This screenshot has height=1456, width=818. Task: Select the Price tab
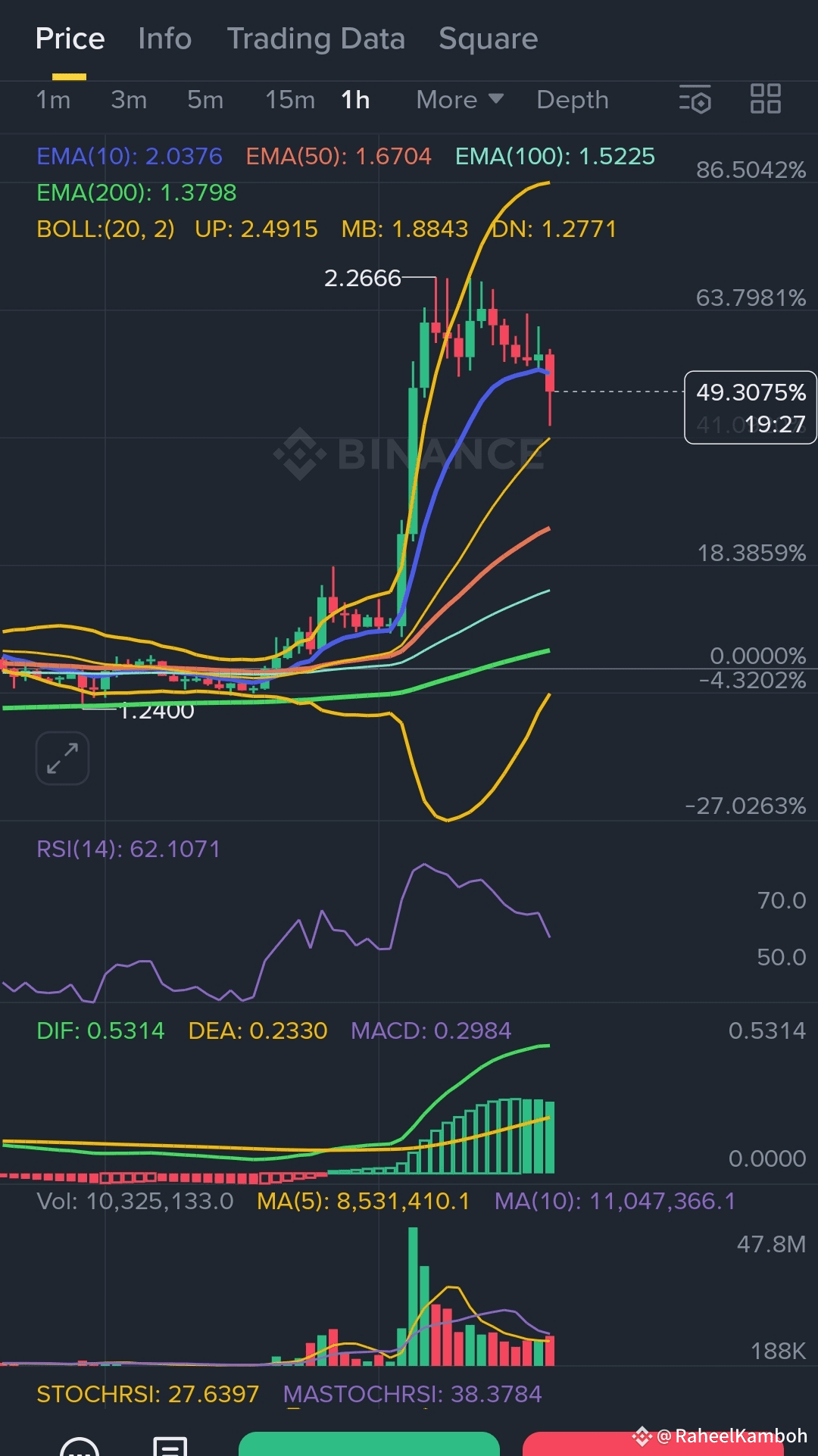[x=70, y=39]
